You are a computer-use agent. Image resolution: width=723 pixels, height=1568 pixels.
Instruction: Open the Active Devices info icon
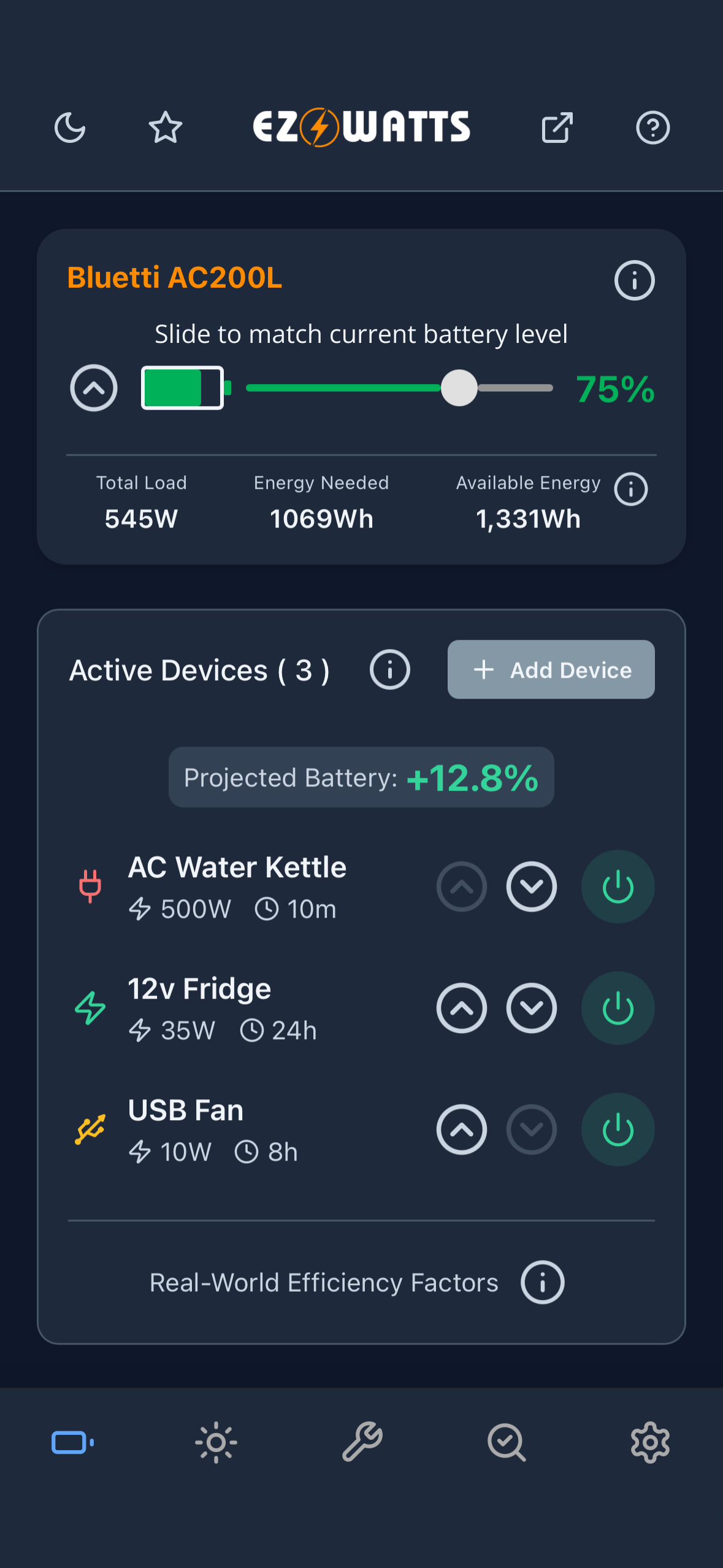pos(390,669)
